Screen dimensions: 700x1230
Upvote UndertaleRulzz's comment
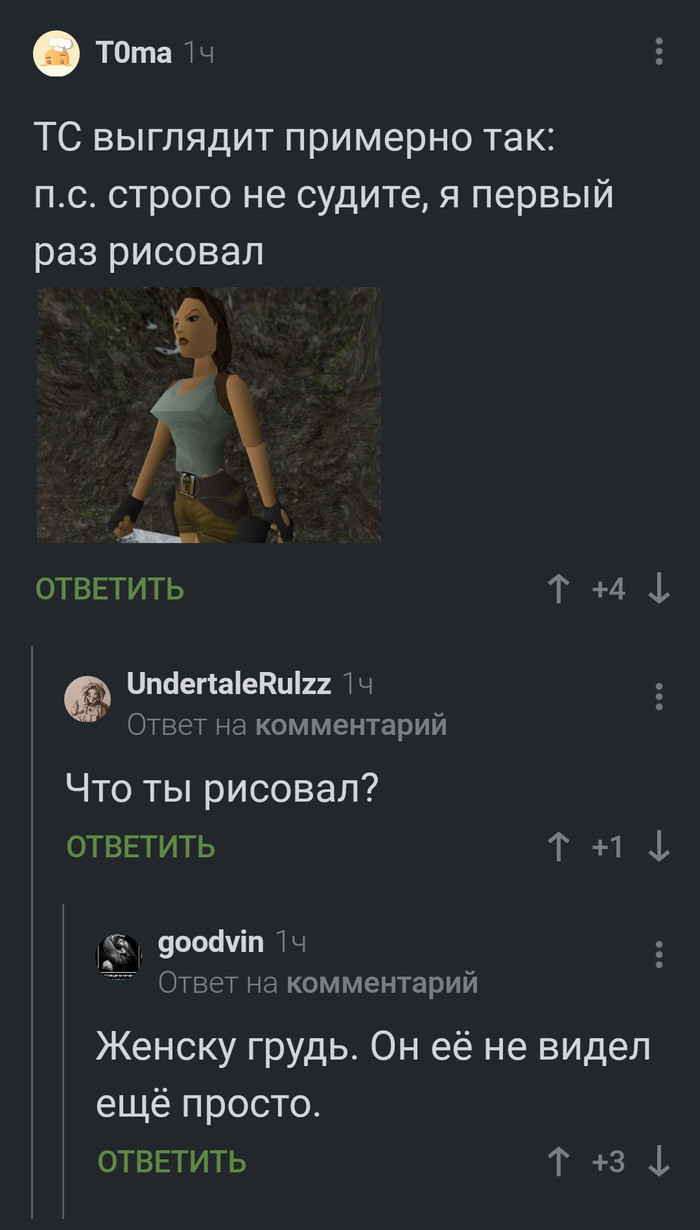click(559, 847)
